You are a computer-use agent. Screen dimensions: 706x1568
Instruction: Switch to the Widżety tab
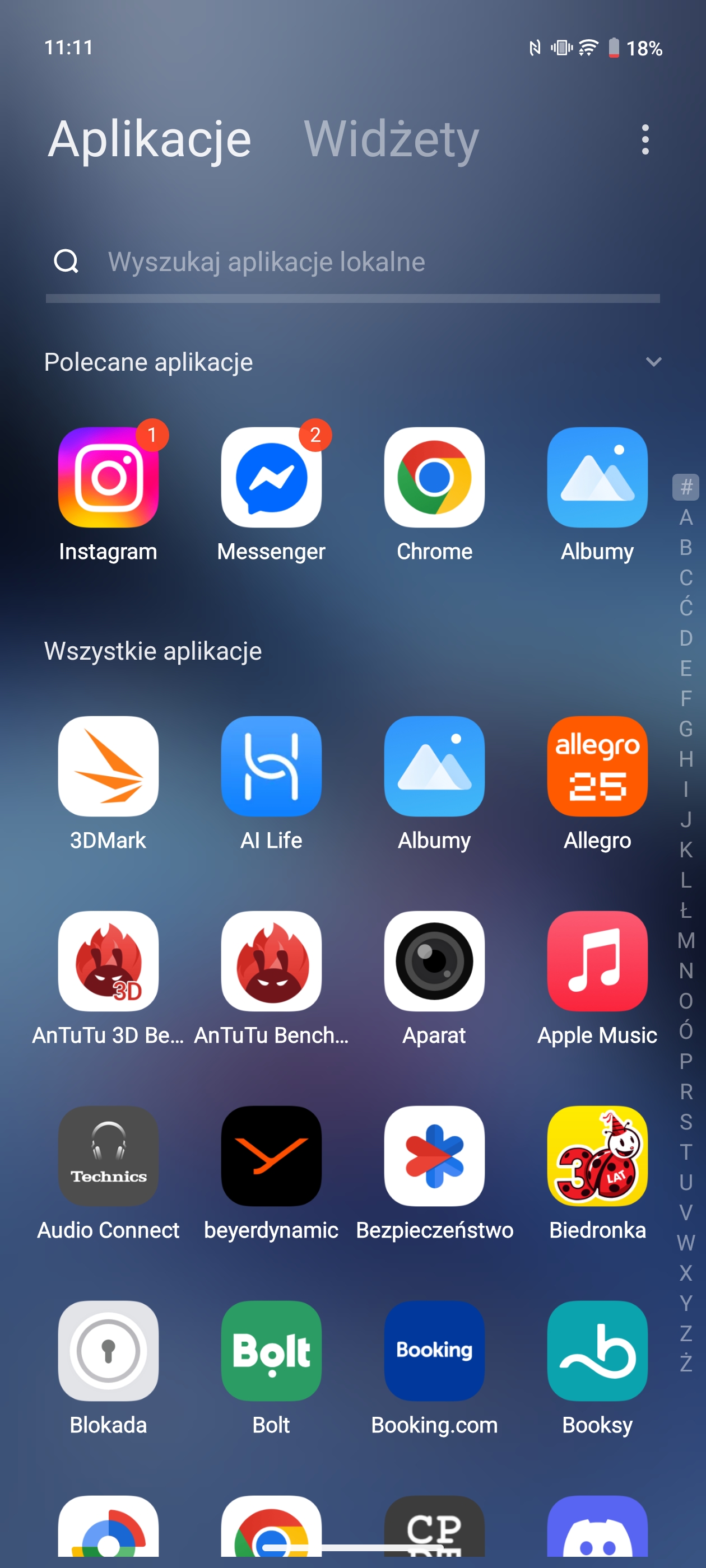391,139
